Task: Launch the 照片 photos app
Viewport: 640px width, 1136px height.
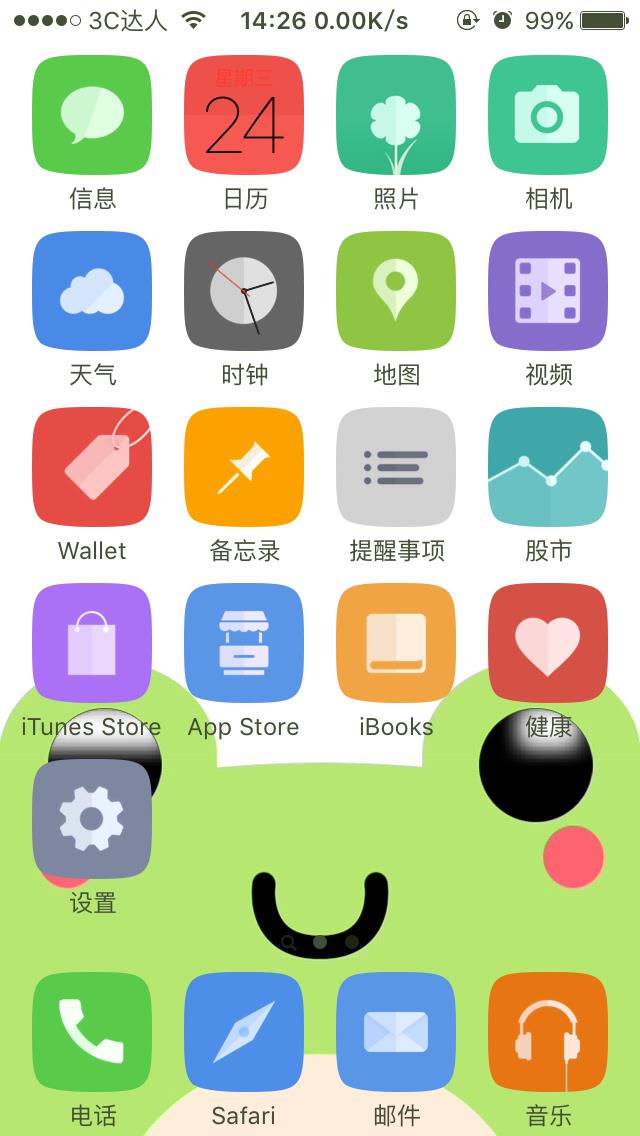Action: coord(396,115)
